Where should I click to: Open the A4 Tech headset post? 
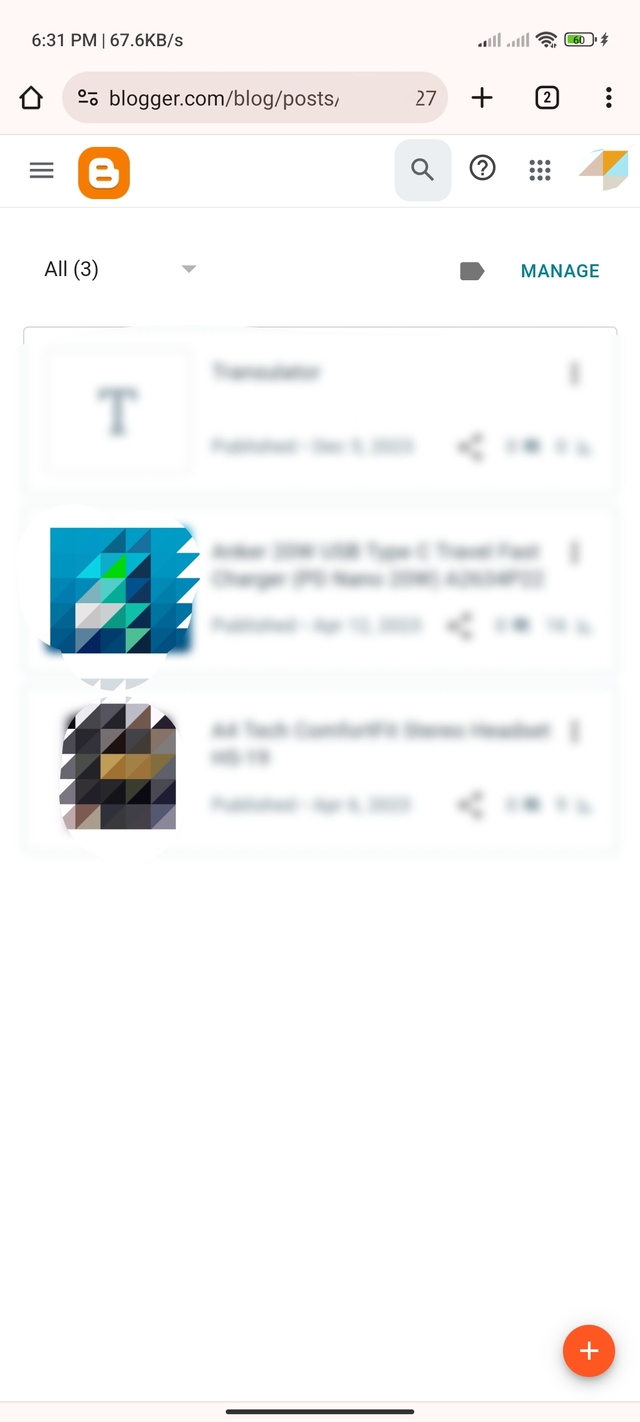[380, 744]
